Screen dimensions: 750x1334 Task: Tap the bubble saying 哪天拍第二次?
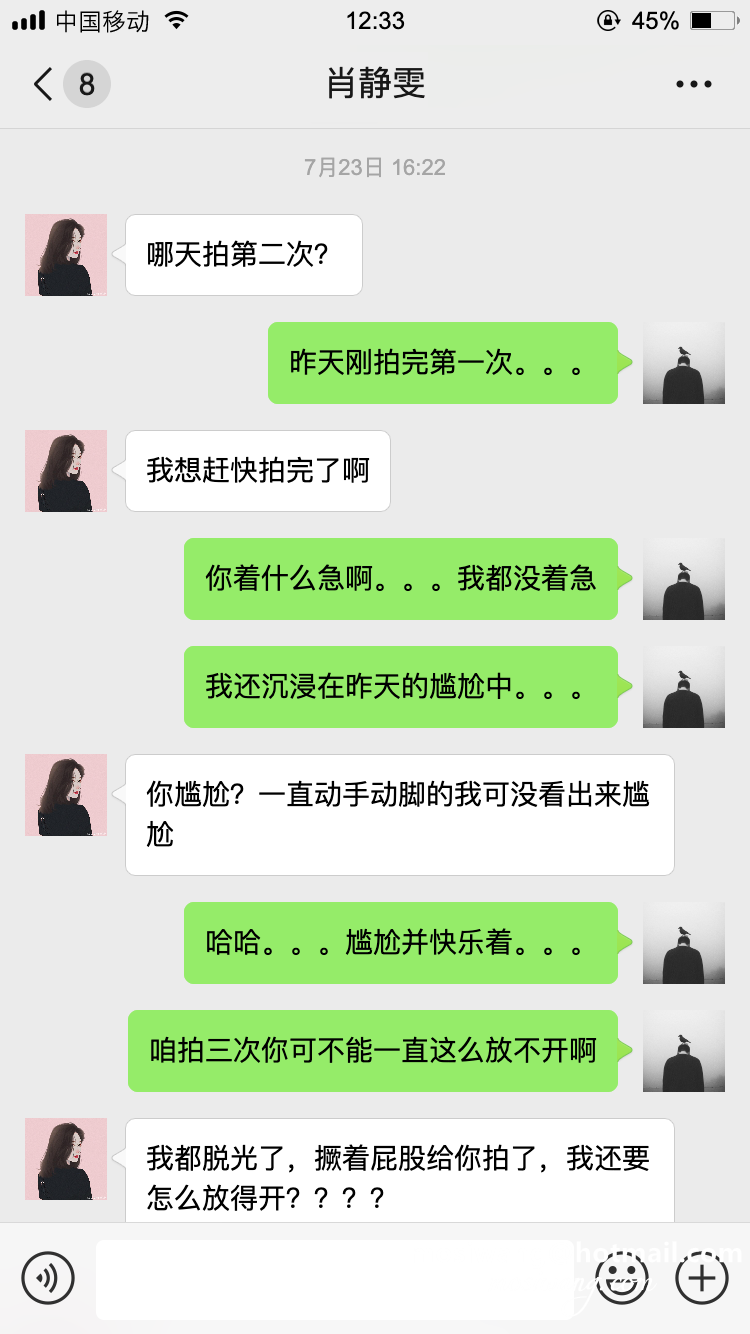pos(243,255)
